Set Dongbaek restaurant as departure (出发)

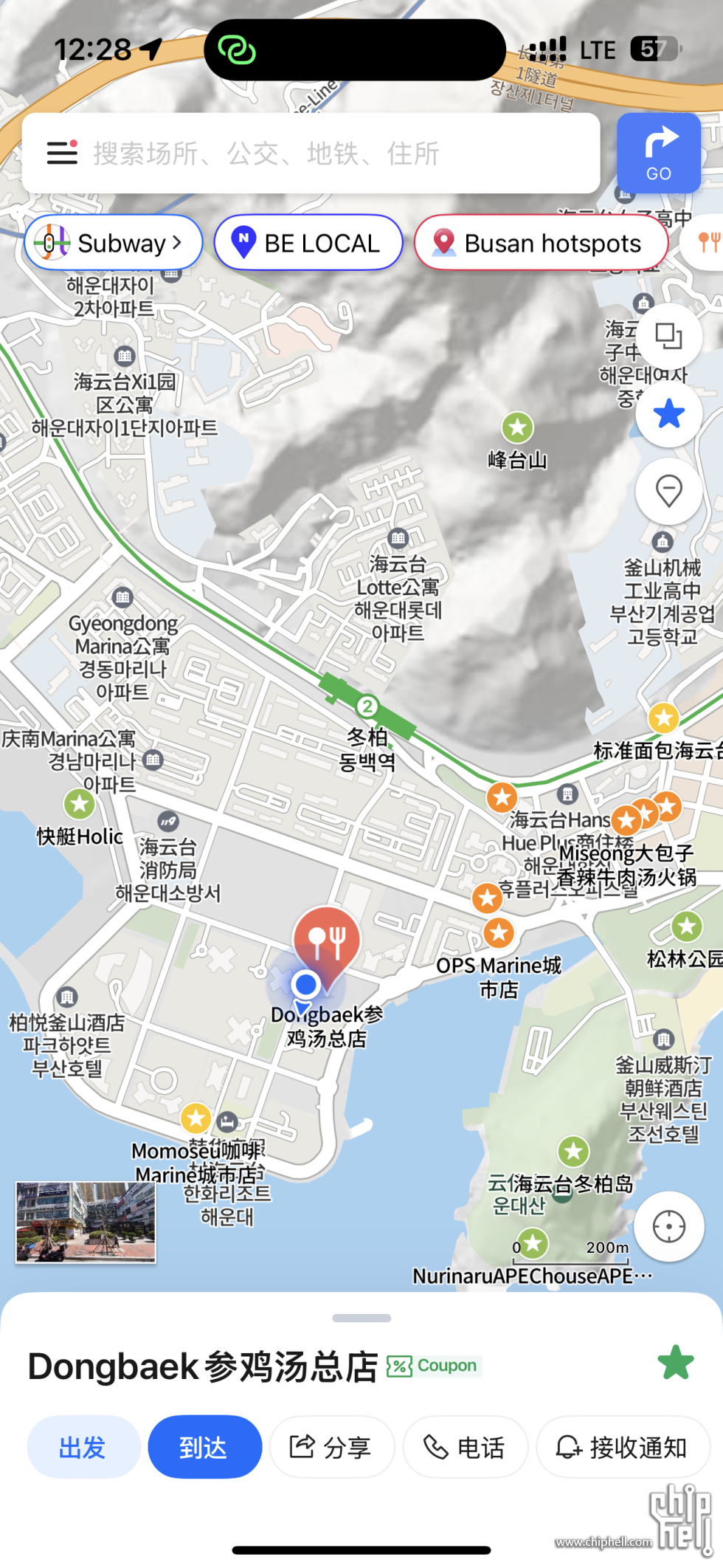pos(83,1447)
